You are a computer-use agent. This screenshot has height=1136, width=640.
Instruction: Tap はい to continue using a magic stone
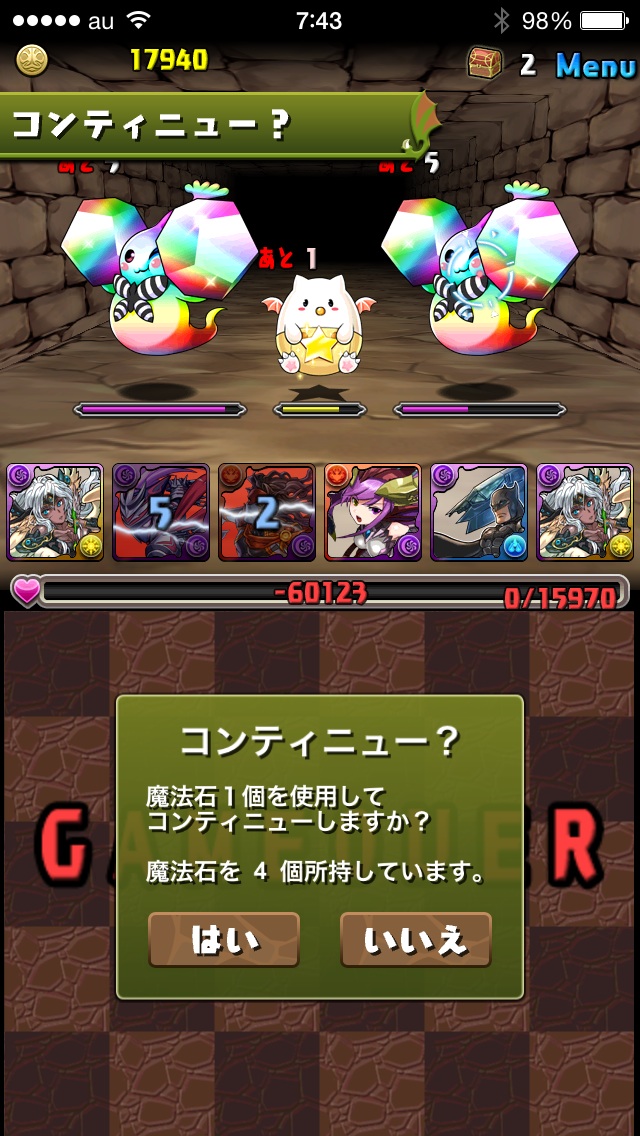(224, 939)
